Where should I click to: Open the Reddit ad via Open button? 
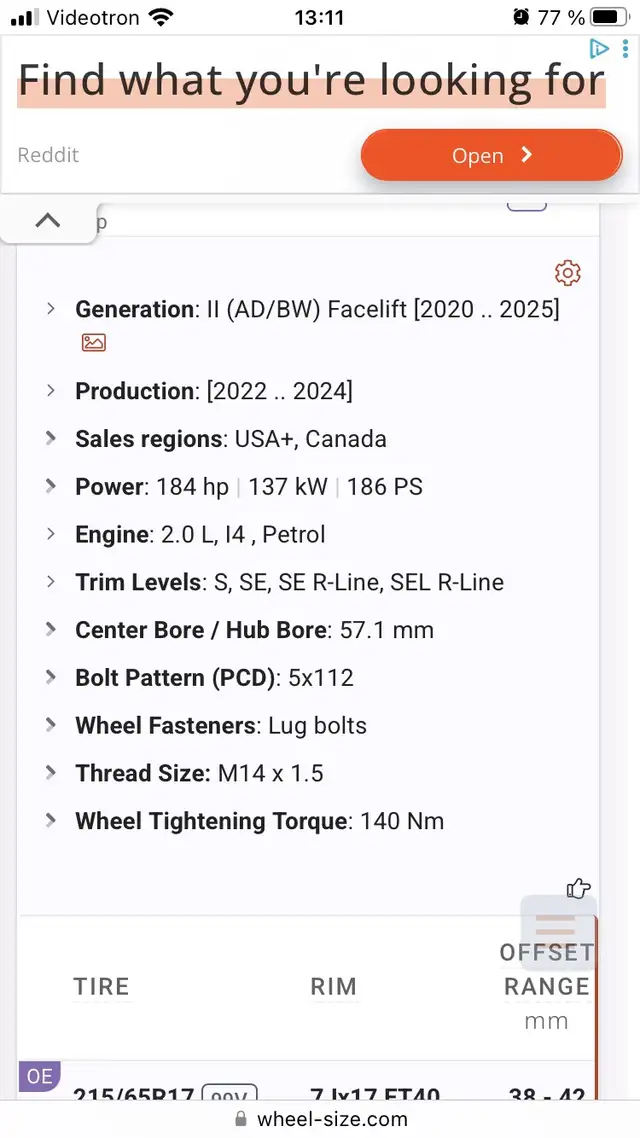[x=491, y=155]
